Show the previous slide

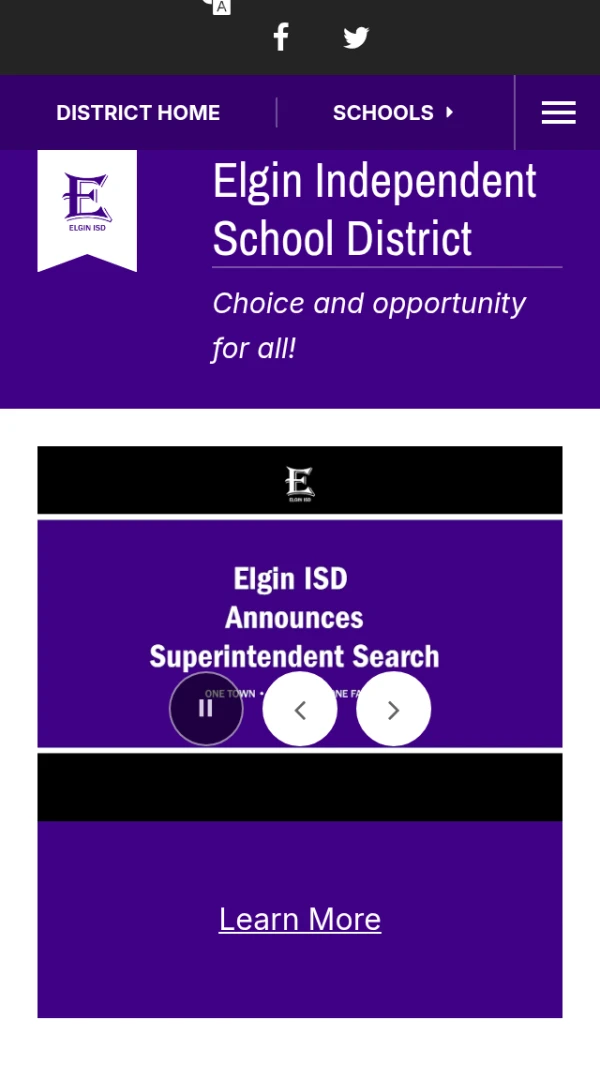click(300, 709)
